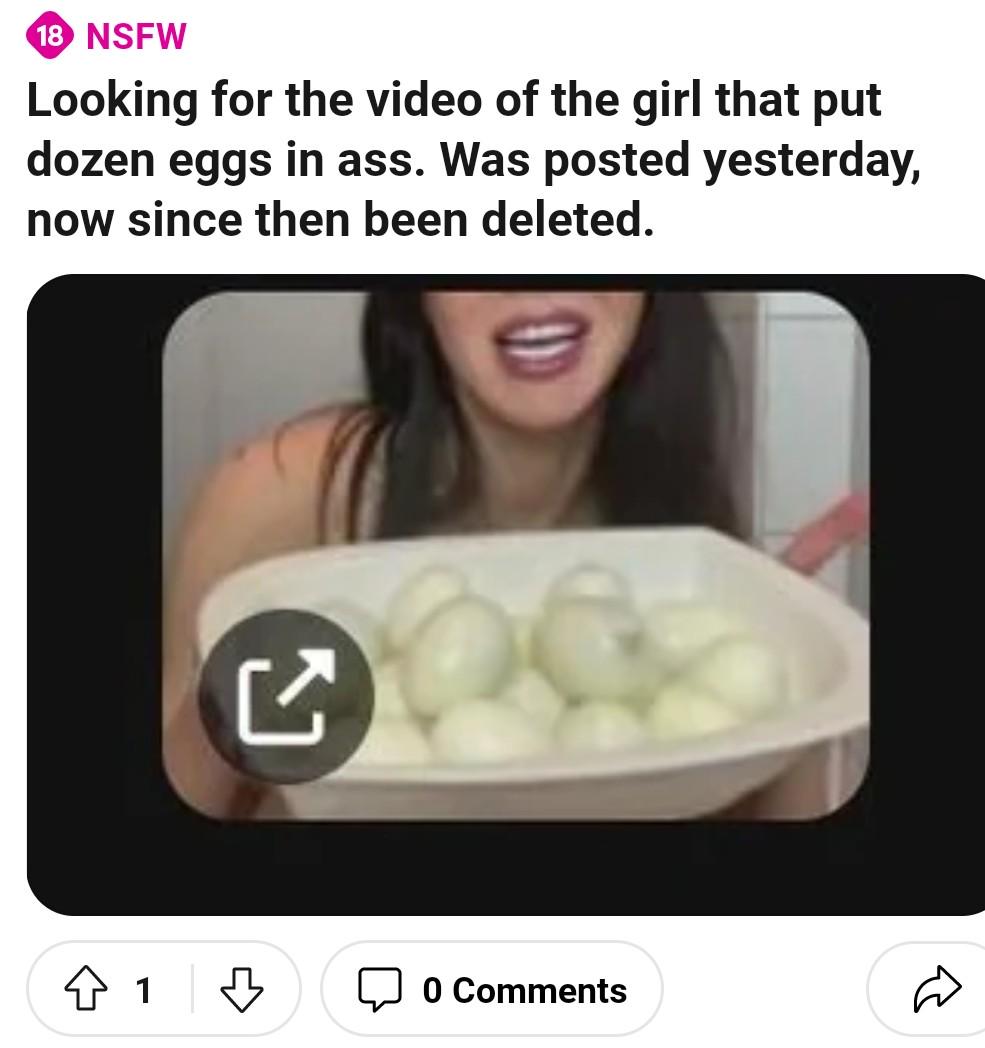Open the linked media thumbnail
985x1048 pixels.
(x=286, y=695)
